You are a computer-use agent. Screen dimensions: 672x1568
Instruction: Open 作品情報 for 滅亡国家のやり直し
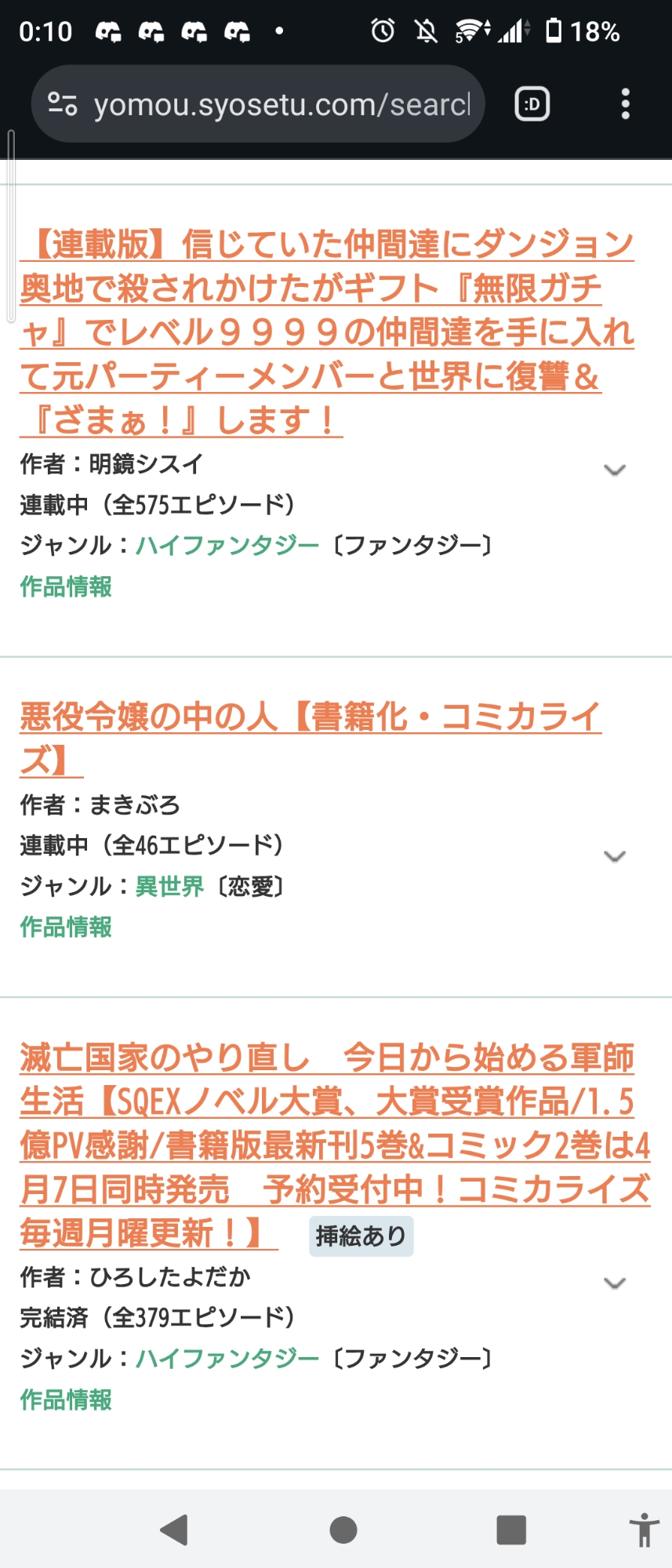[66, 1399]
